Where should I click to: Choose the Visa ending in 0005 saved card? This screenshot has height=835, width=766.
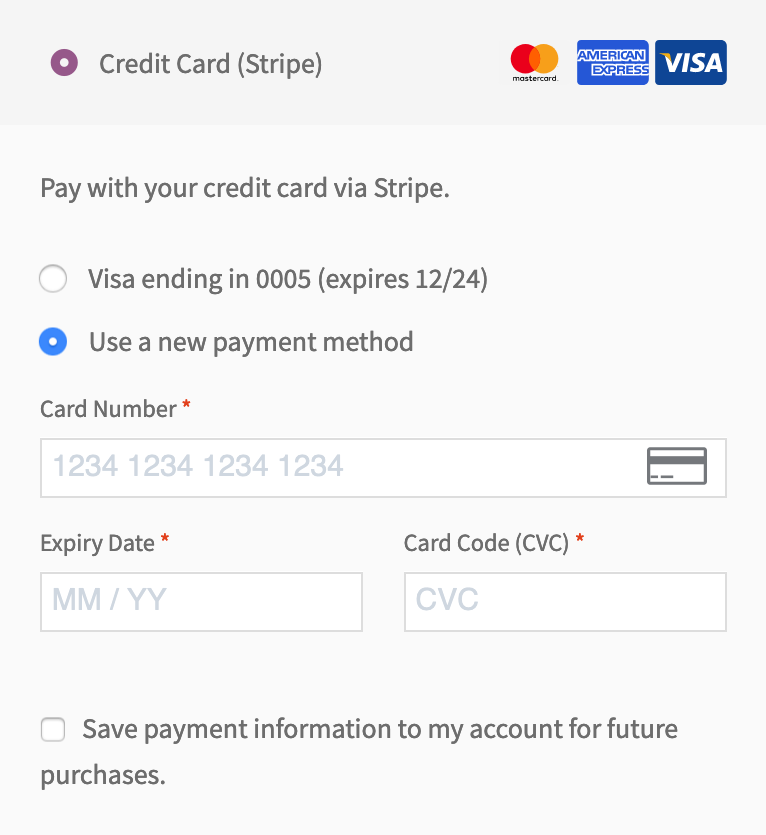coord(53,279)
